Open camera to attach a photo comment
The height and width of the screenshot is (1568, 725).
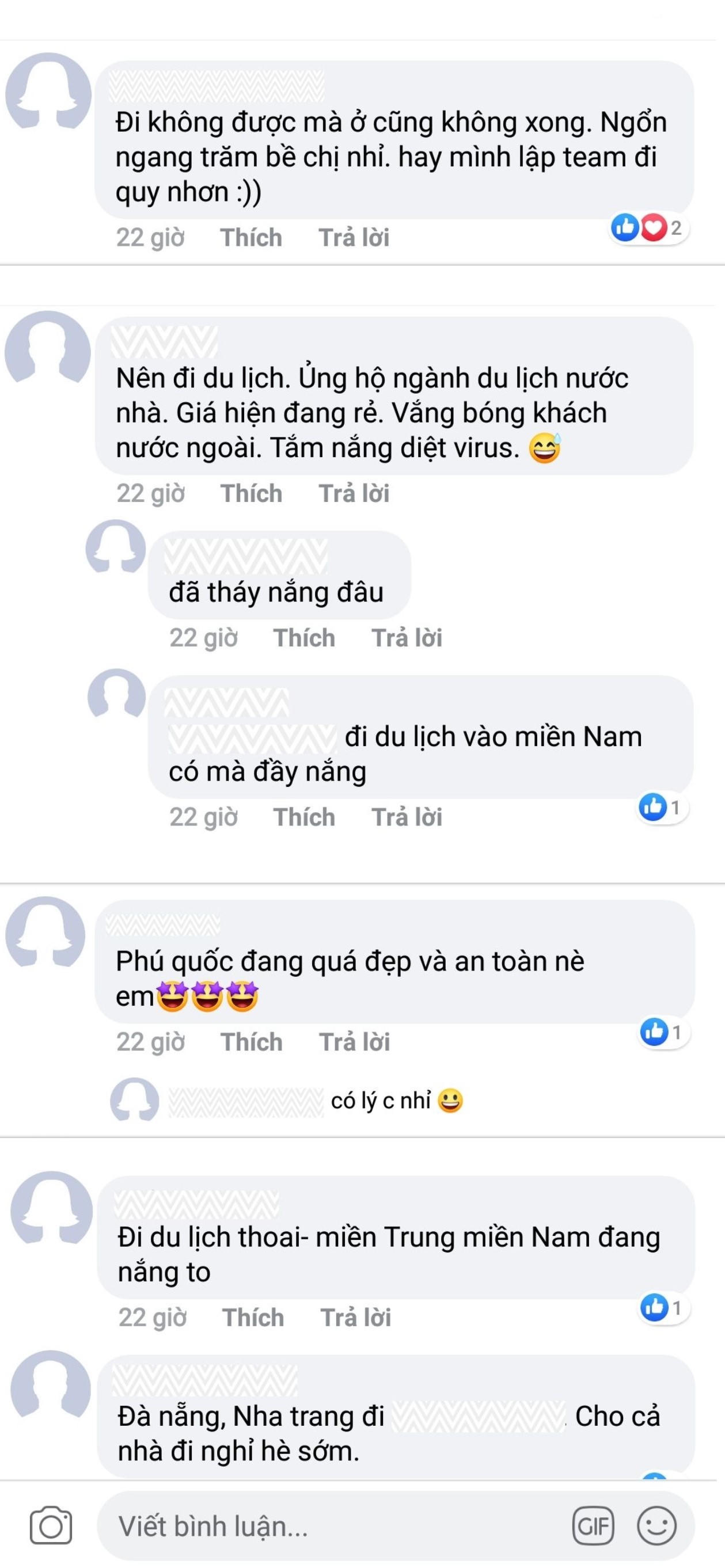(51, 1525)
